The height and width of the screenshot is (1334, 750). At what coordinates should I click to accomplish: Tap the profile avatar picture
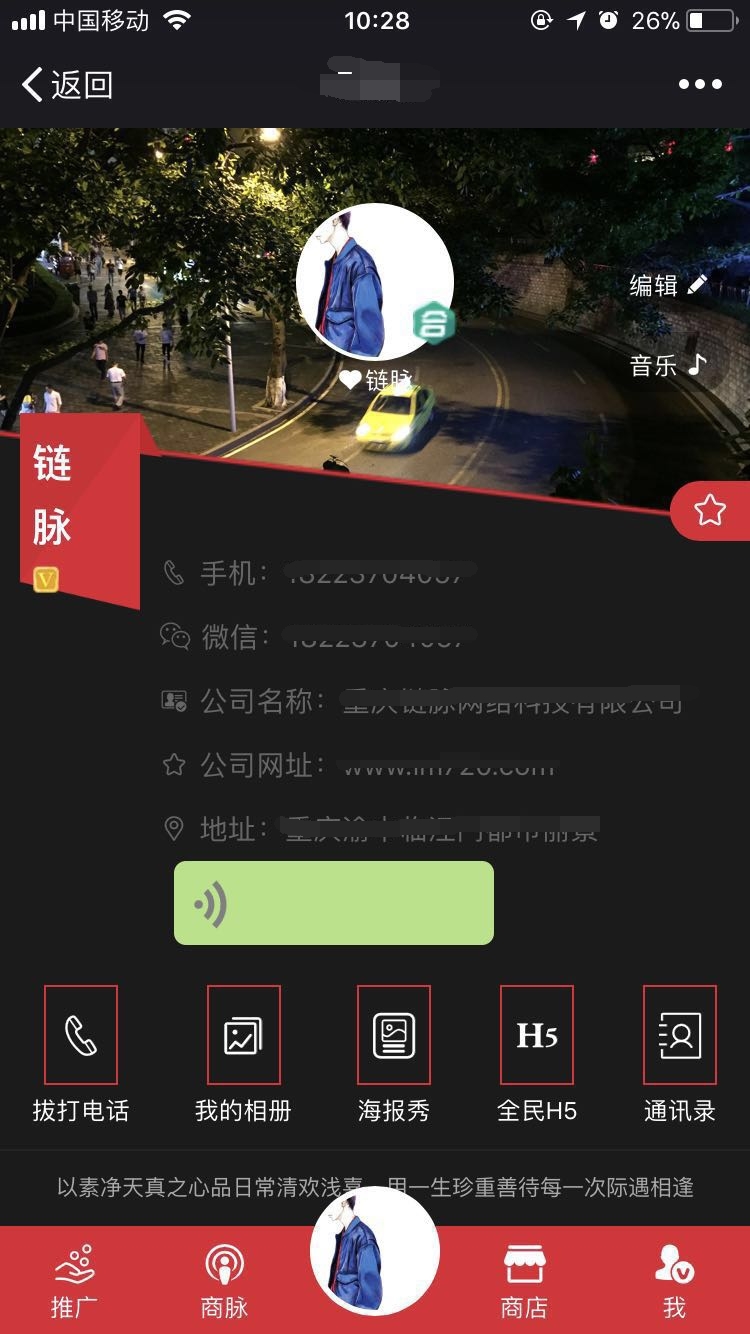click(x=375, y=282)
